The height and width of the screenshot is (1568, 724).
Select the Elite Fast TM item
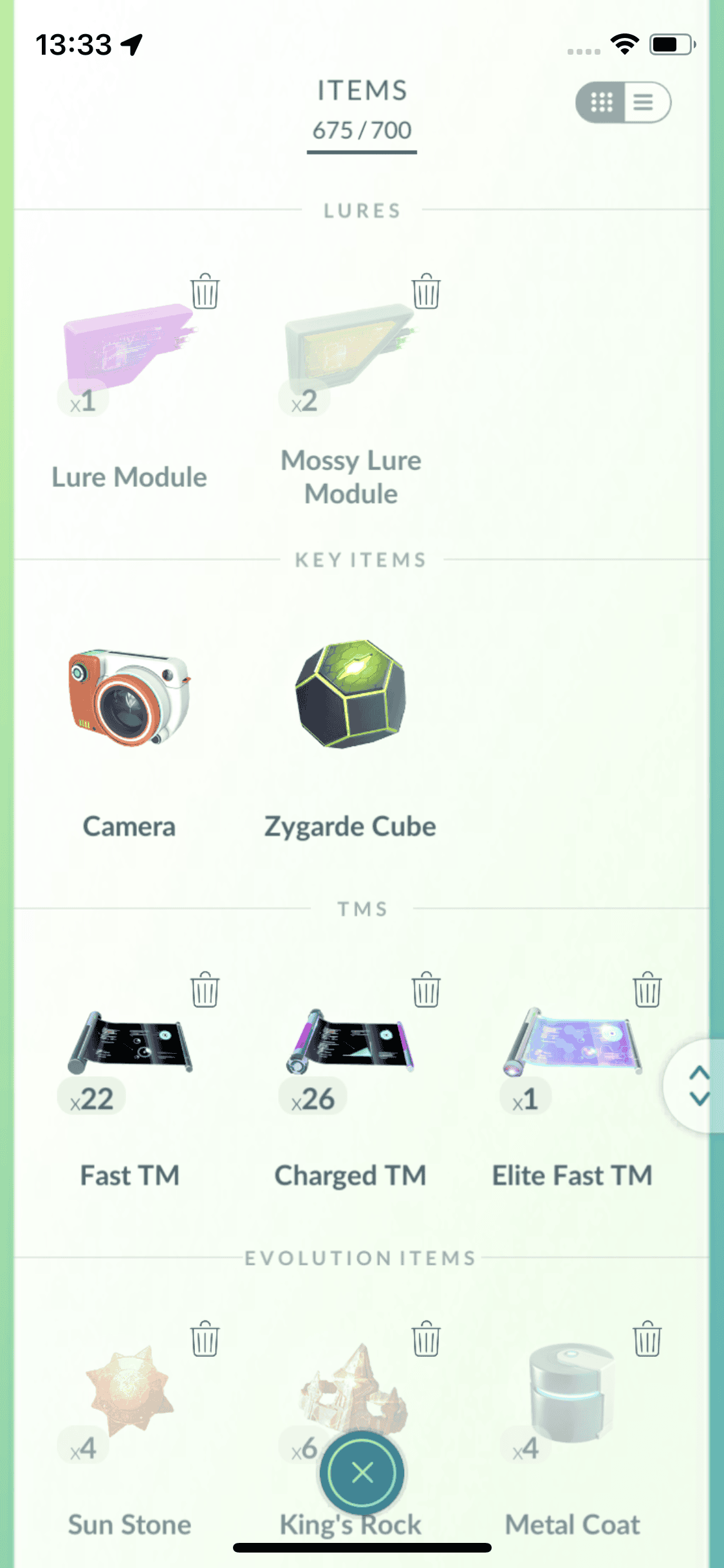coord(571,1043)
